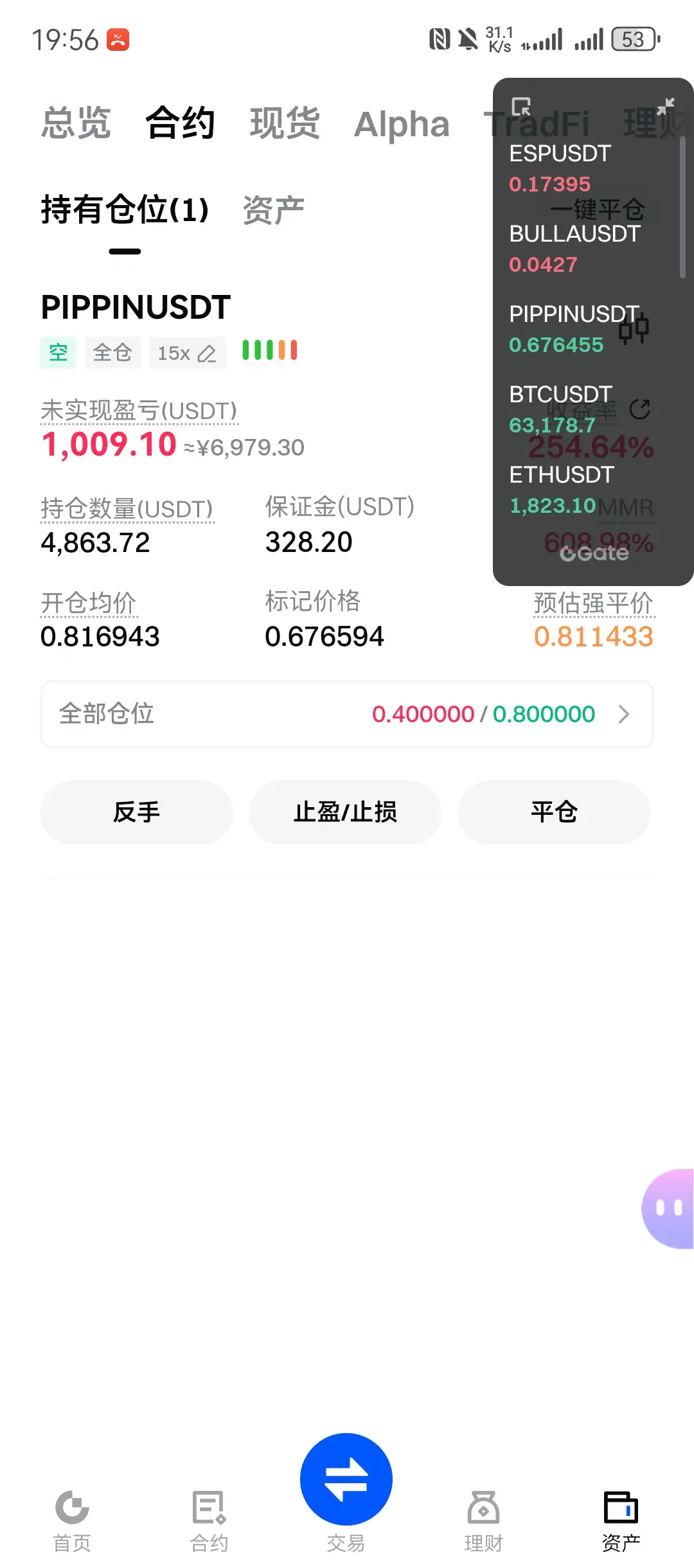Open the purple floating assistant bubble

(668, 1208)
